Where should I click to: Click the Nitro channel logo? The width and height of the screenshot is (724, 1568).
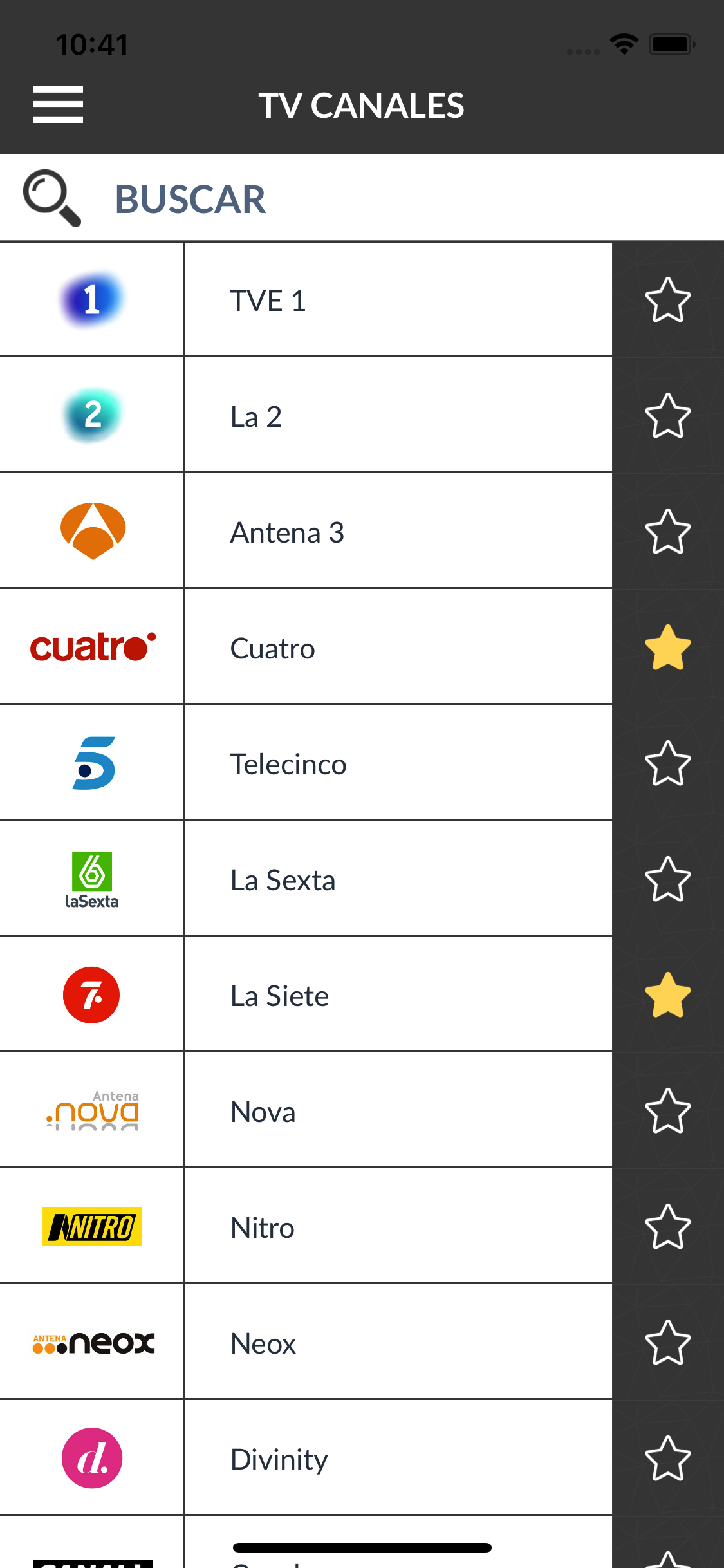[x=91, y=1226]
